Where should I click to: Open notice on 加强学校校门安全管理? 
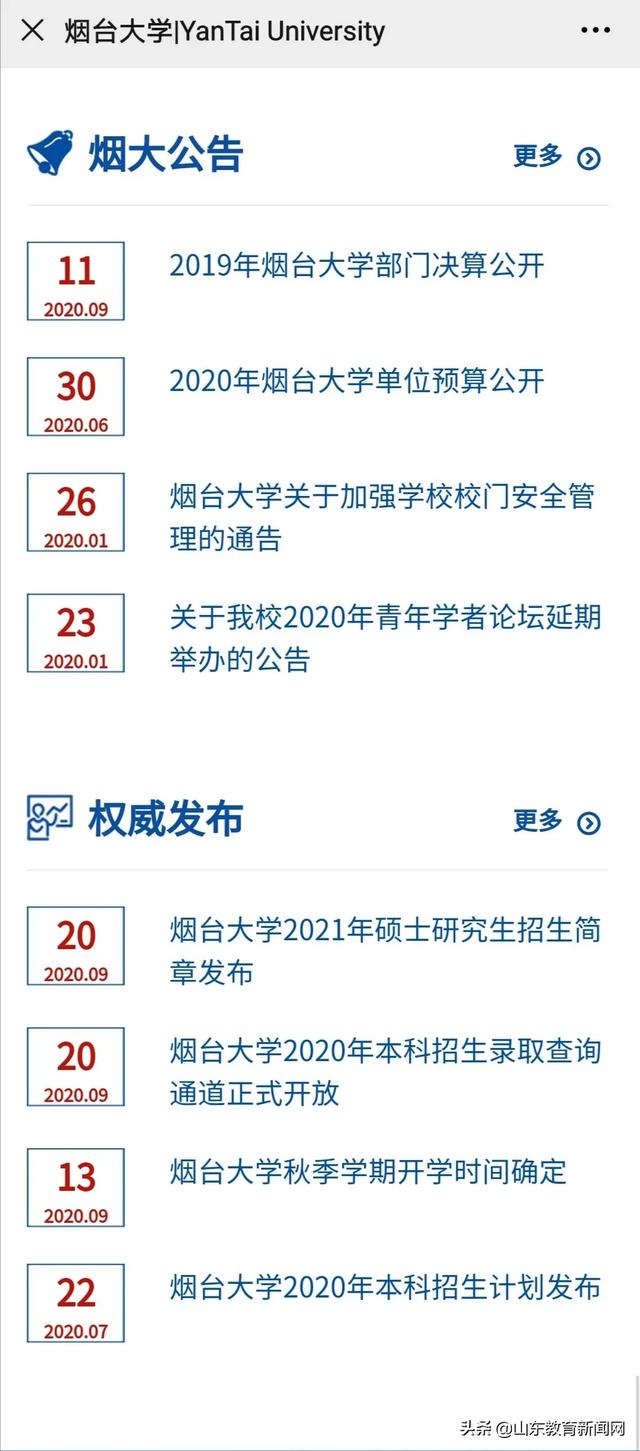pos(383,517)
